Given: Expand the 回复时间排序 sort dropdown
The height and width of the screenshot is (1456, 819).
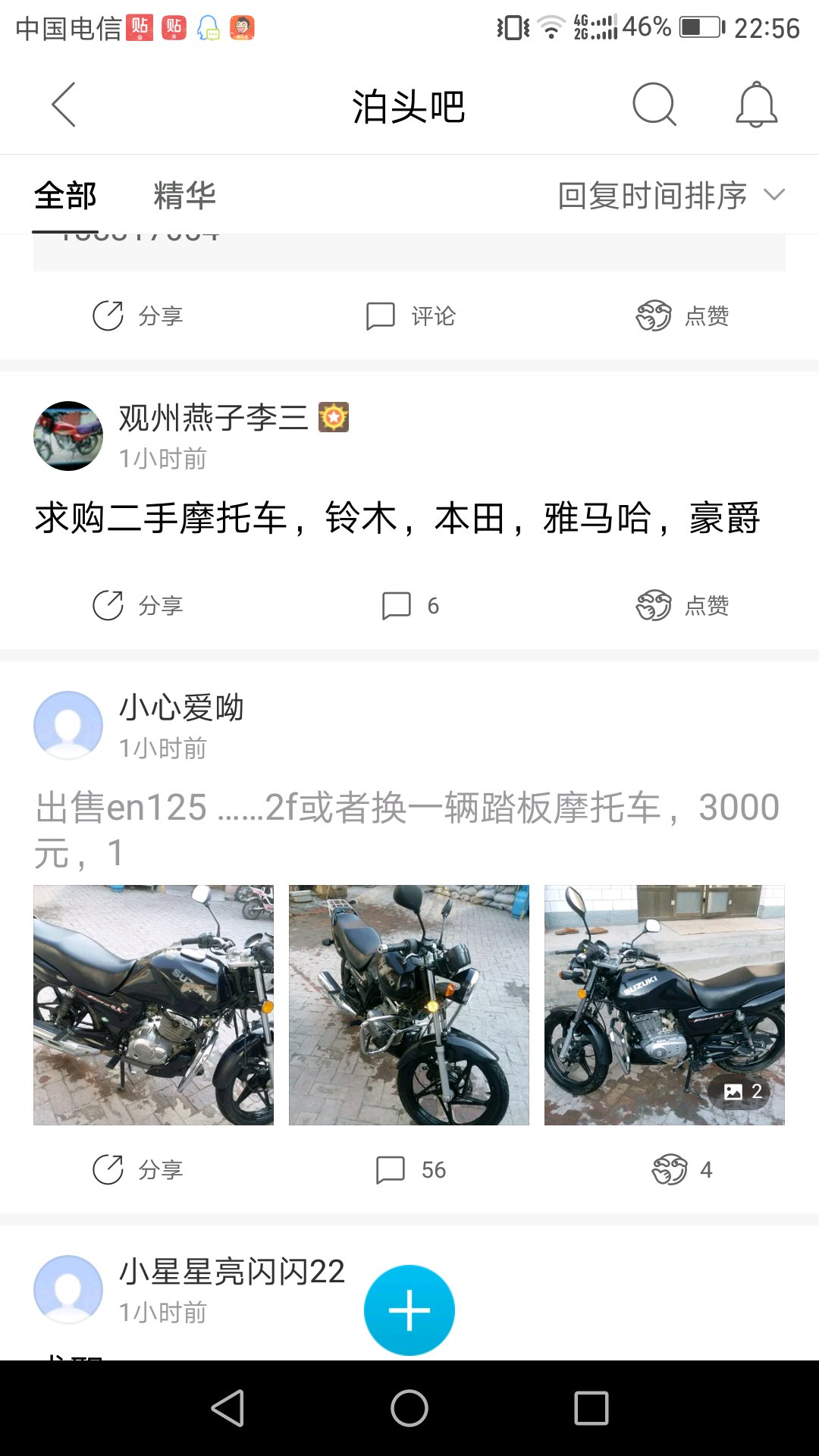Looking at the screenshot, I should click(670, 196).
